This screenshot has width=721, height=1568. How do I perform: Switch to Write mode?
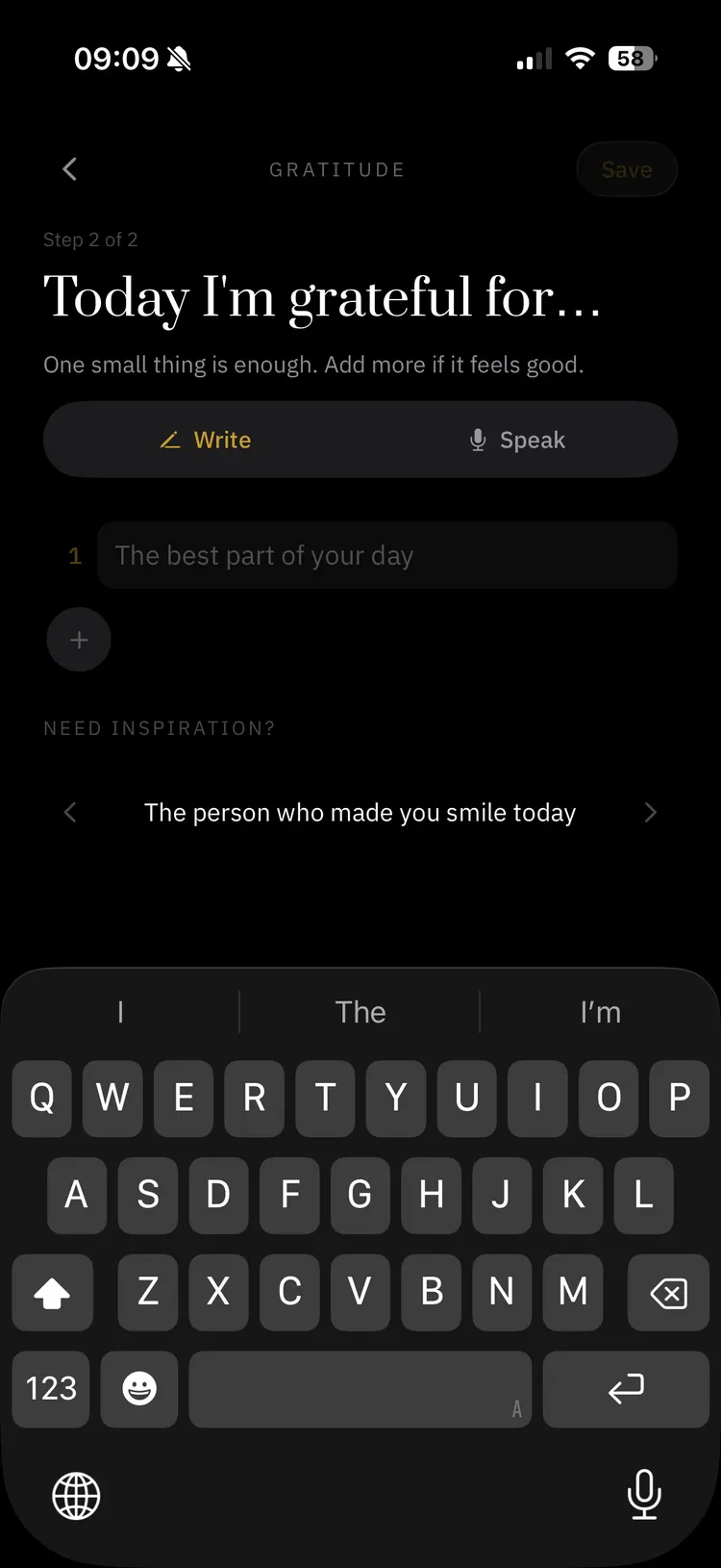tap(205, 440)
